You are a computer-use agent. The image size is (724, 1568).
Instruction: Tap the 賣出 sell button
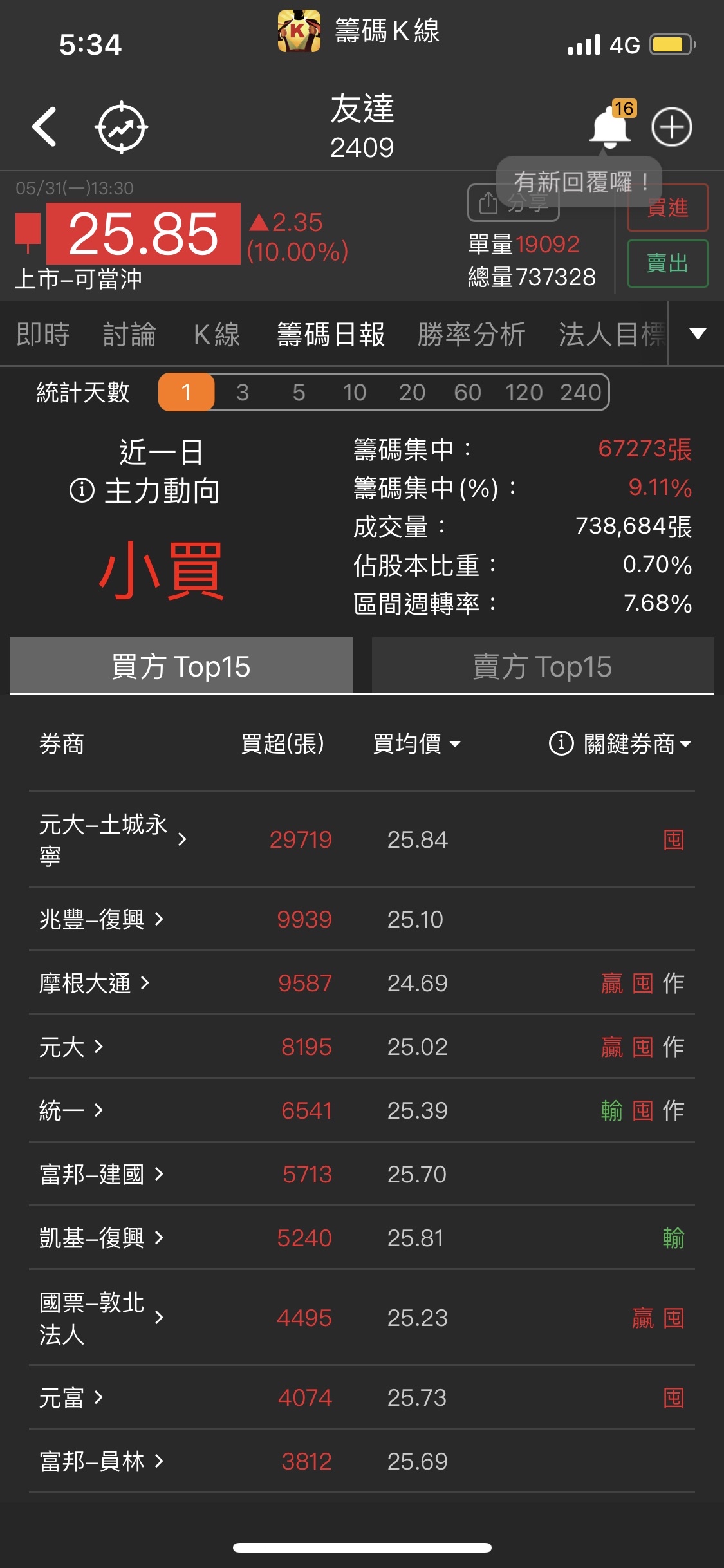click(x=667, y=263)
